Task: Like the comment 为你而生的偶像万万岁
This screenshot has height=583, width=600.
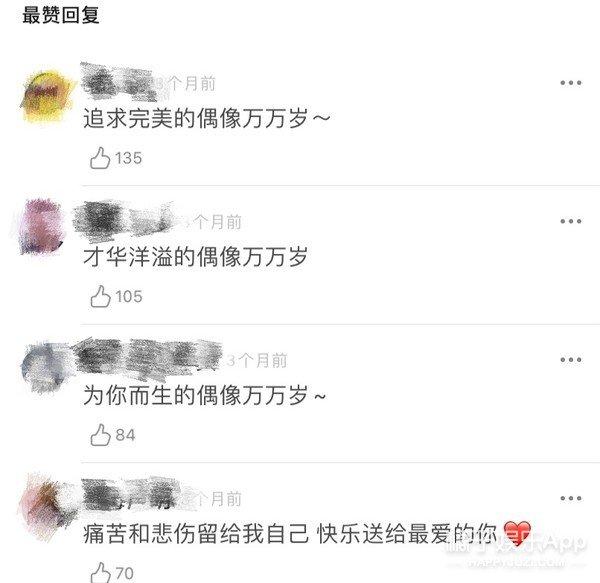Action: [x=100, y=435]
